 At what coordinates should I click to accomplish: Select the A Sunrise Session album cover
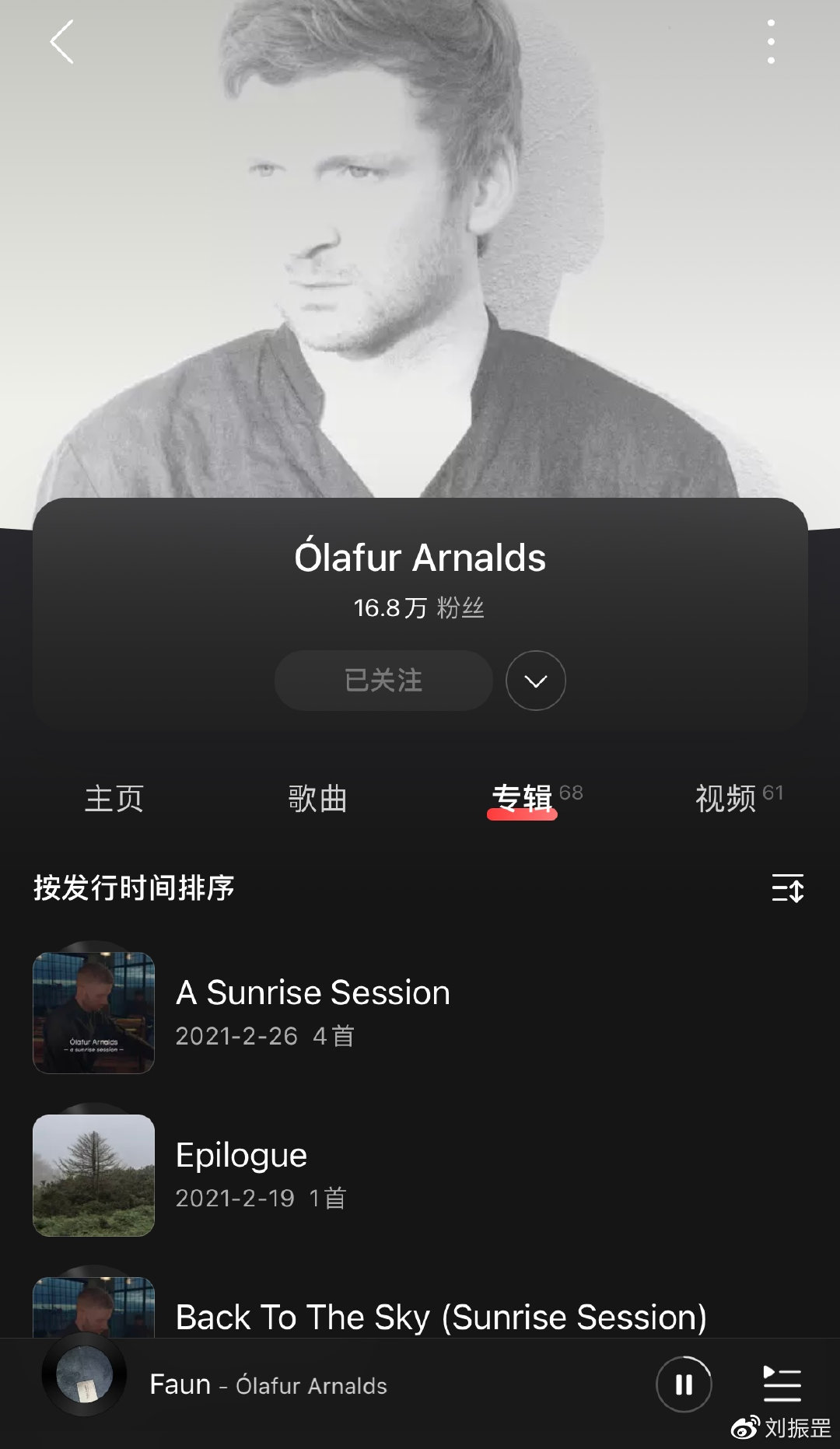[x=93, y=1012]
